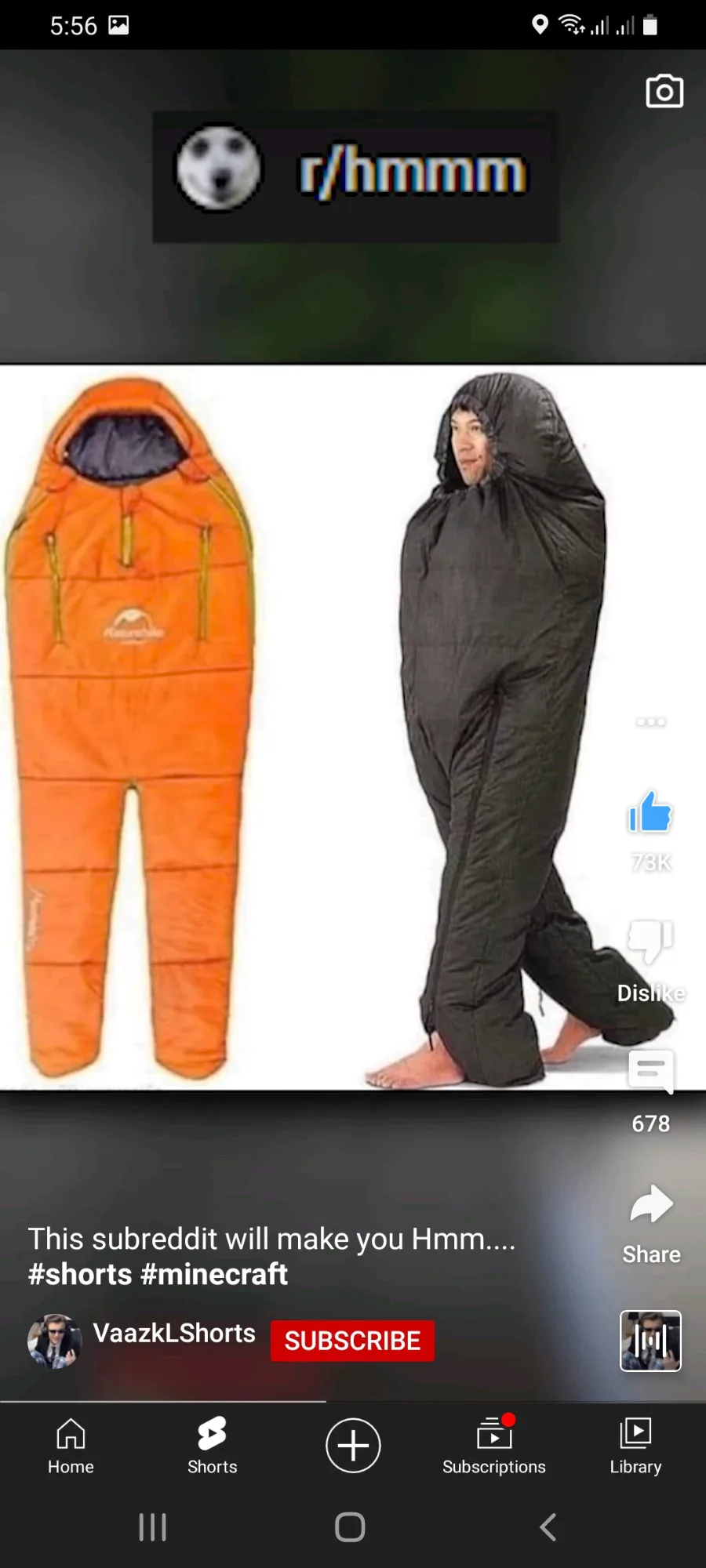This screenshot has width=706, height=1568.
Task: Select the Shorts tab
Action: pyautogui.click(x=212, y=1446)
